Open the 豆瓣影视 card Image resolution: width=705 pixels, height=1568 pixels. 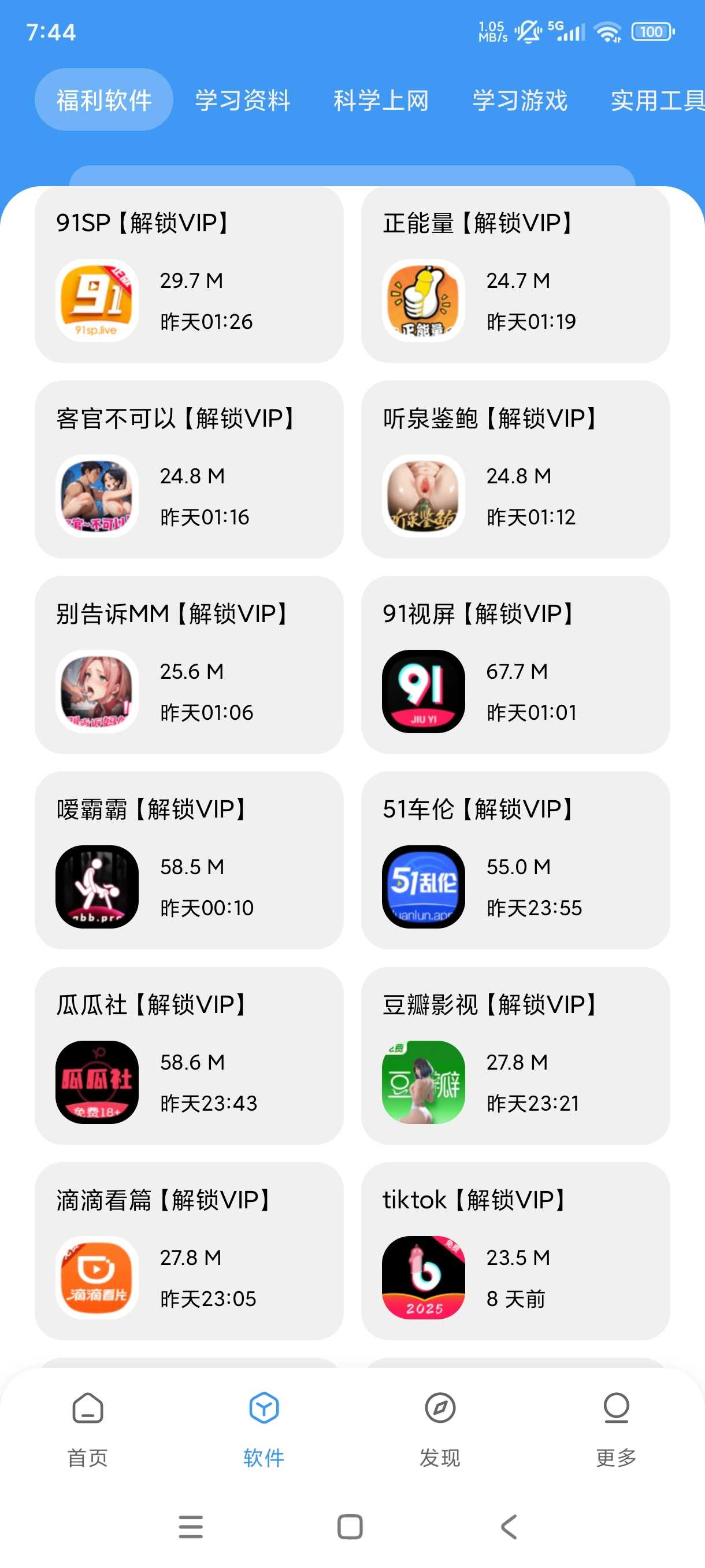coord(515,1056)
